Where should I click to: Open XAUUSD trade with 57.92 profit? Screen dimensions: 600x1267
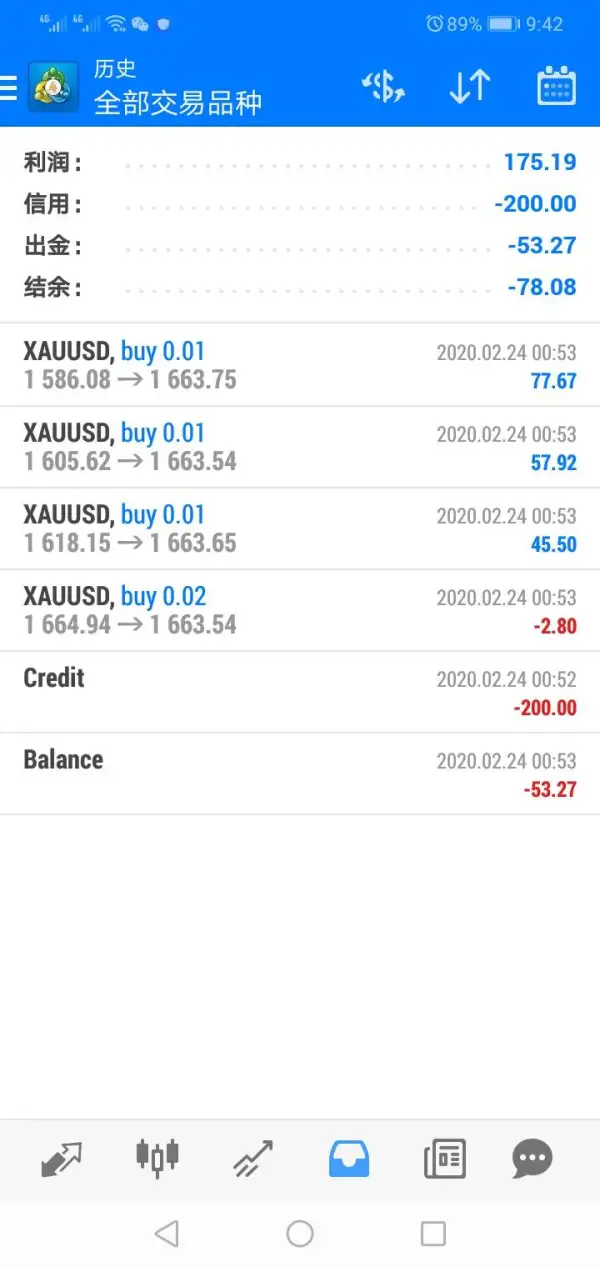coord(300,447)
